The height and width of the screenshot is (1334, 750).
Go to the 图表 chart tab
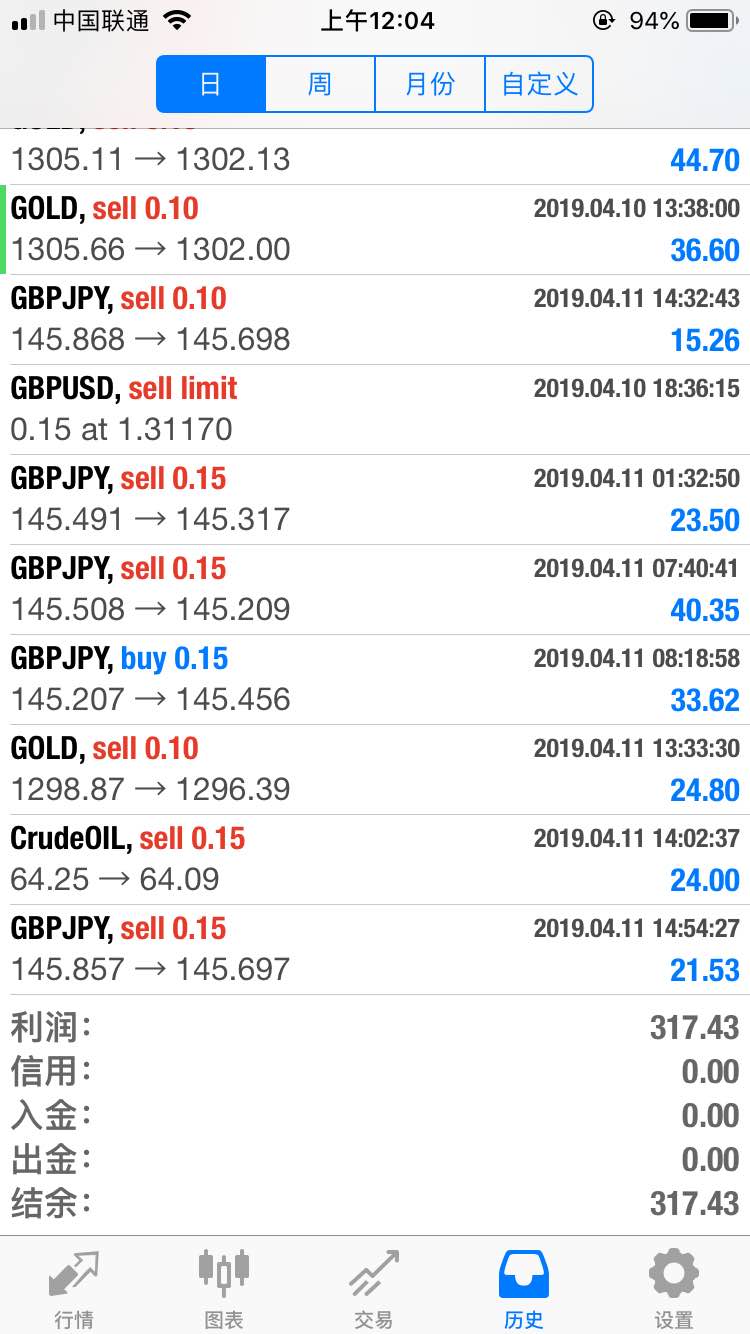coord(224,1288)
